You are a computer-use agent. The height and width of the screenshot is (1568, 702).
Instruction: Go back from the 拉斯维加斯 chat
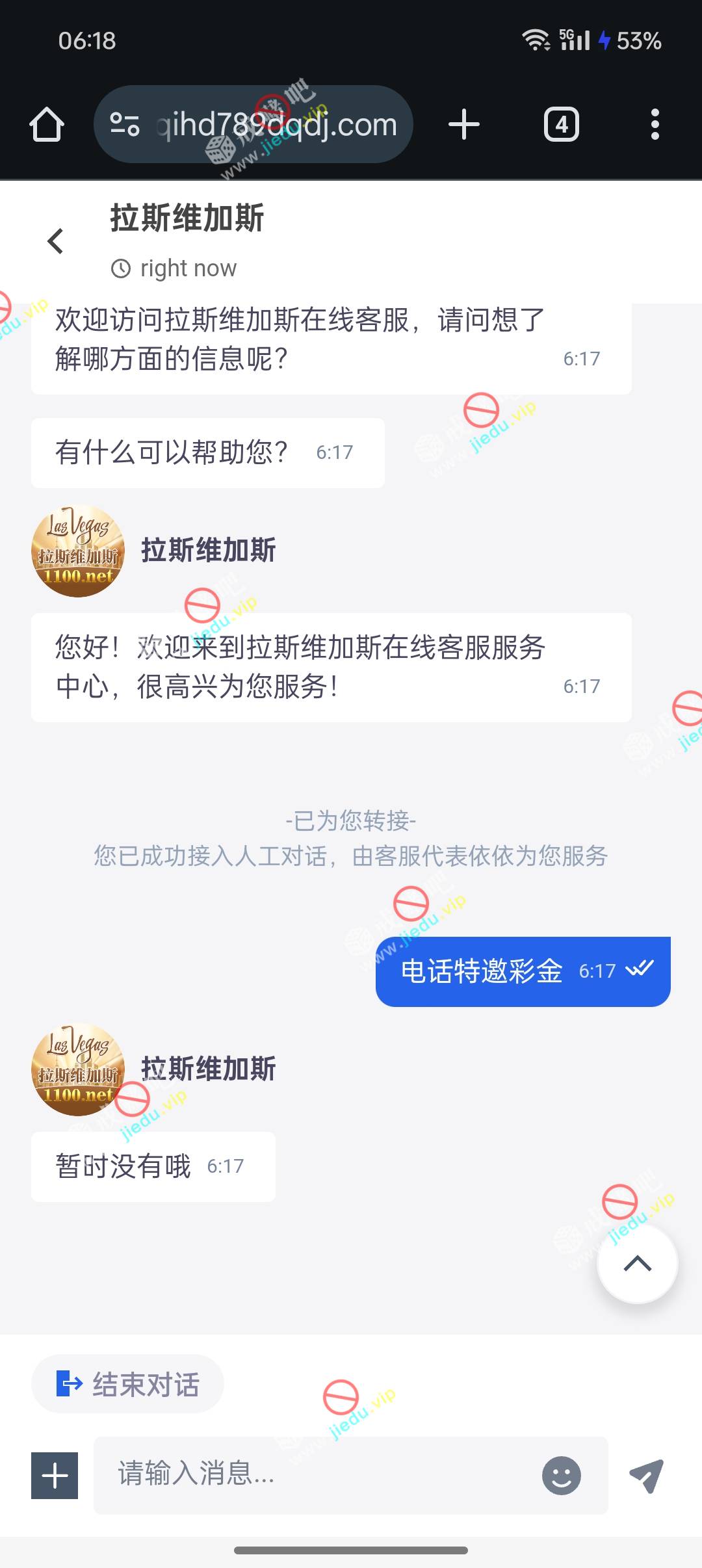(x=56, y=241)
